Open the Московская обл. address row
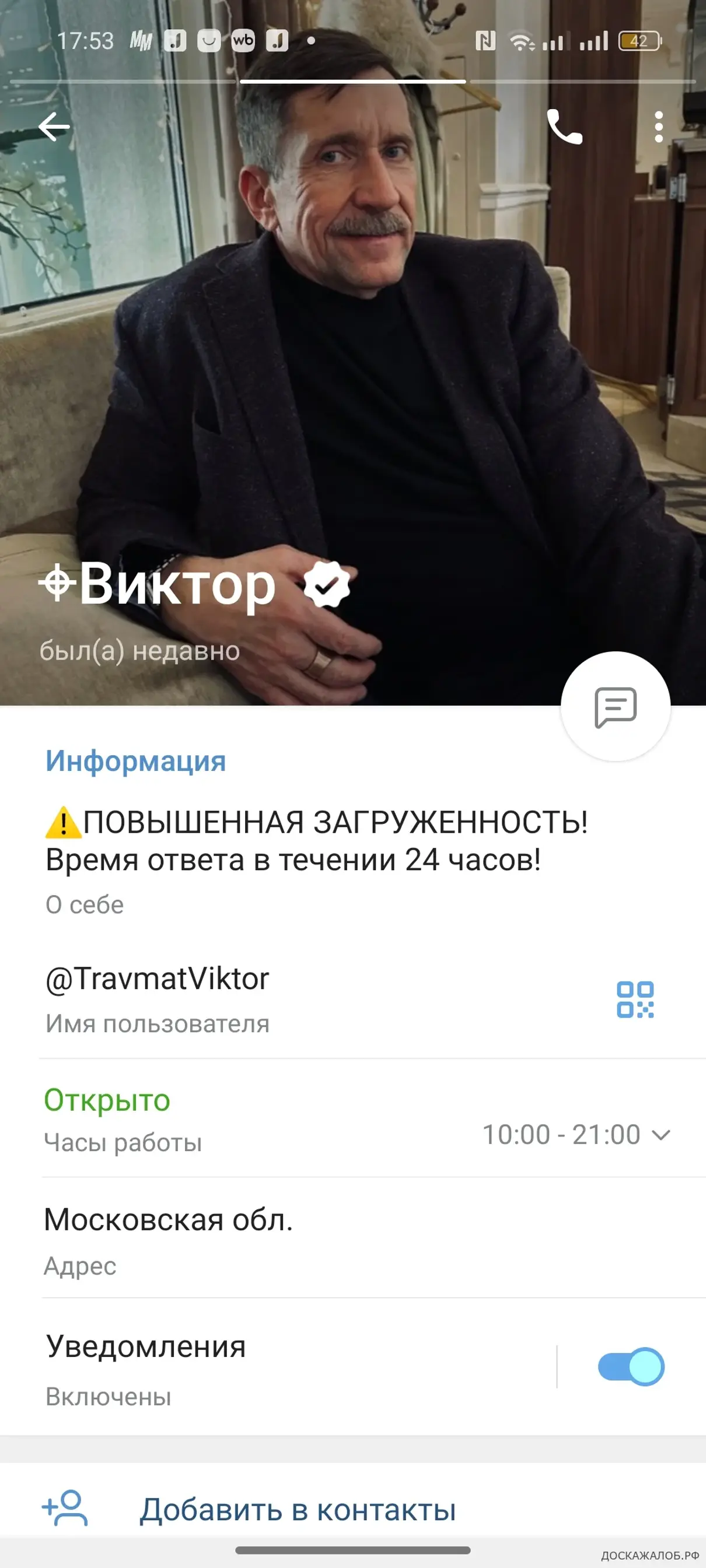 pos(354,1239)
